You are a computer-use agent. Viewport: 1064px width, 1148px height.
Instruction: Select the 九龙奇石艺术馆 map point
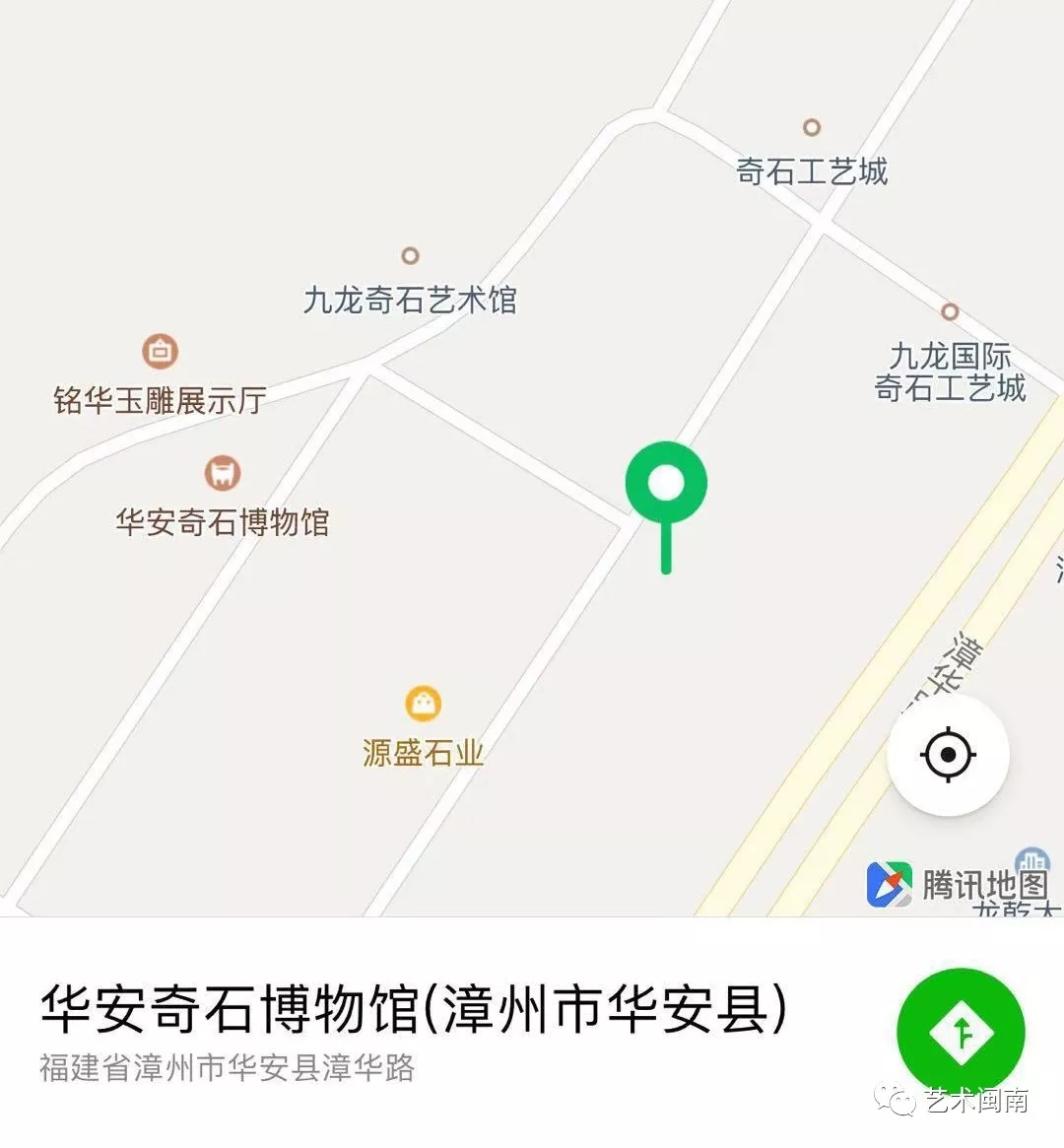(x=410, y=257)
